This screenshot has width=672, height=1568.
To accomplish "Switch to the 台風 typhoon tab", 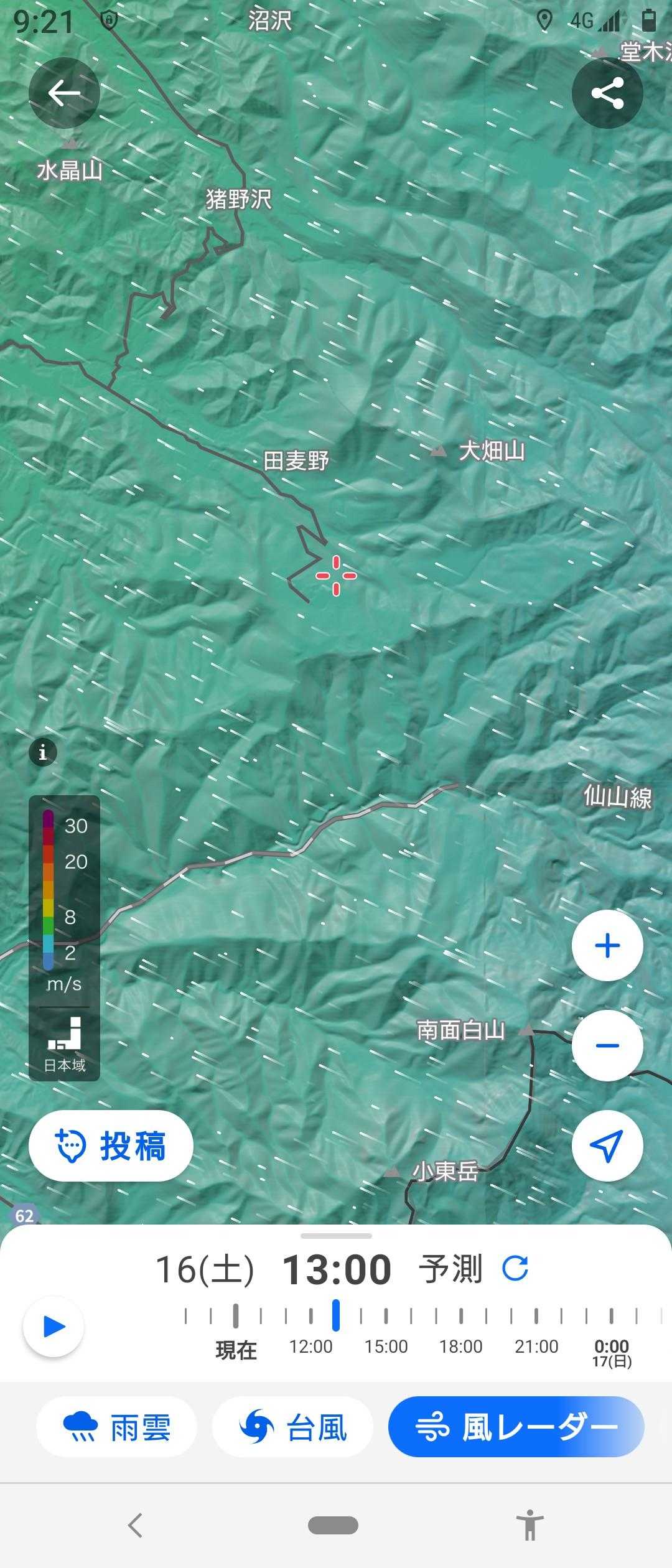I will click(x=292, y=1427).
